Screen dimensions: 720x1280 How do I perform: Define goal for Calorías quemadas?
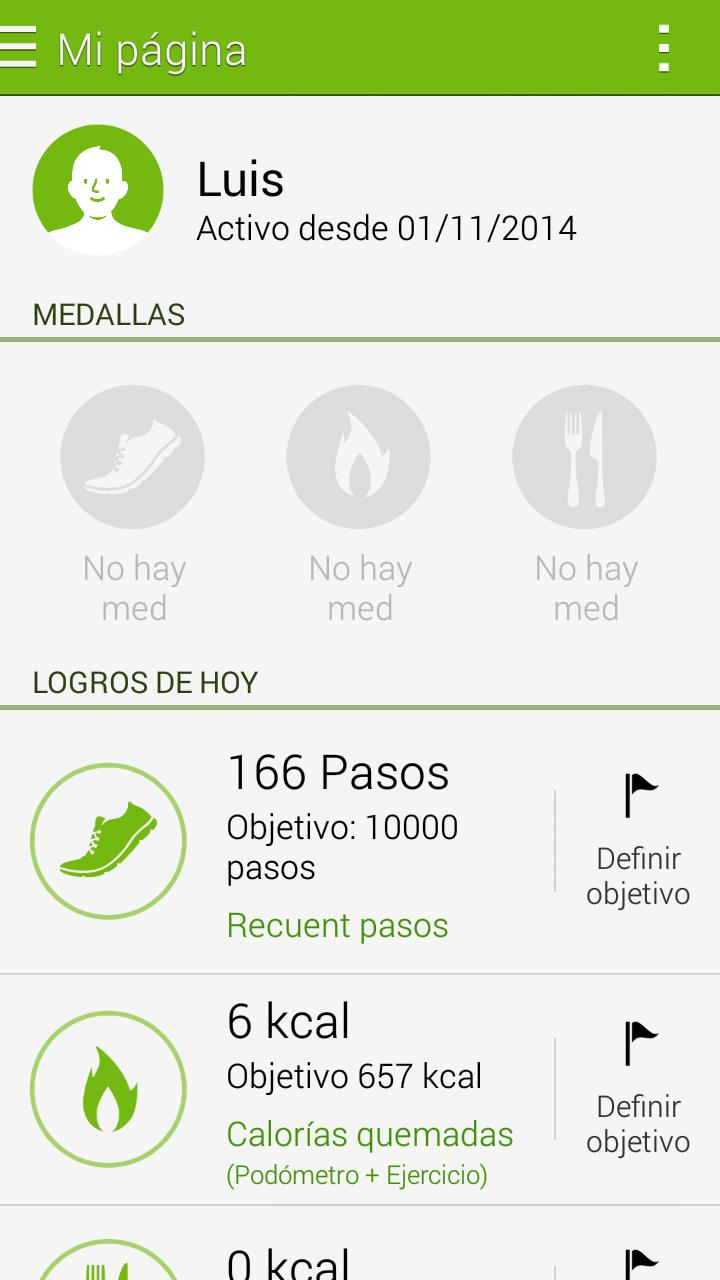click(x=638, y=1088)
